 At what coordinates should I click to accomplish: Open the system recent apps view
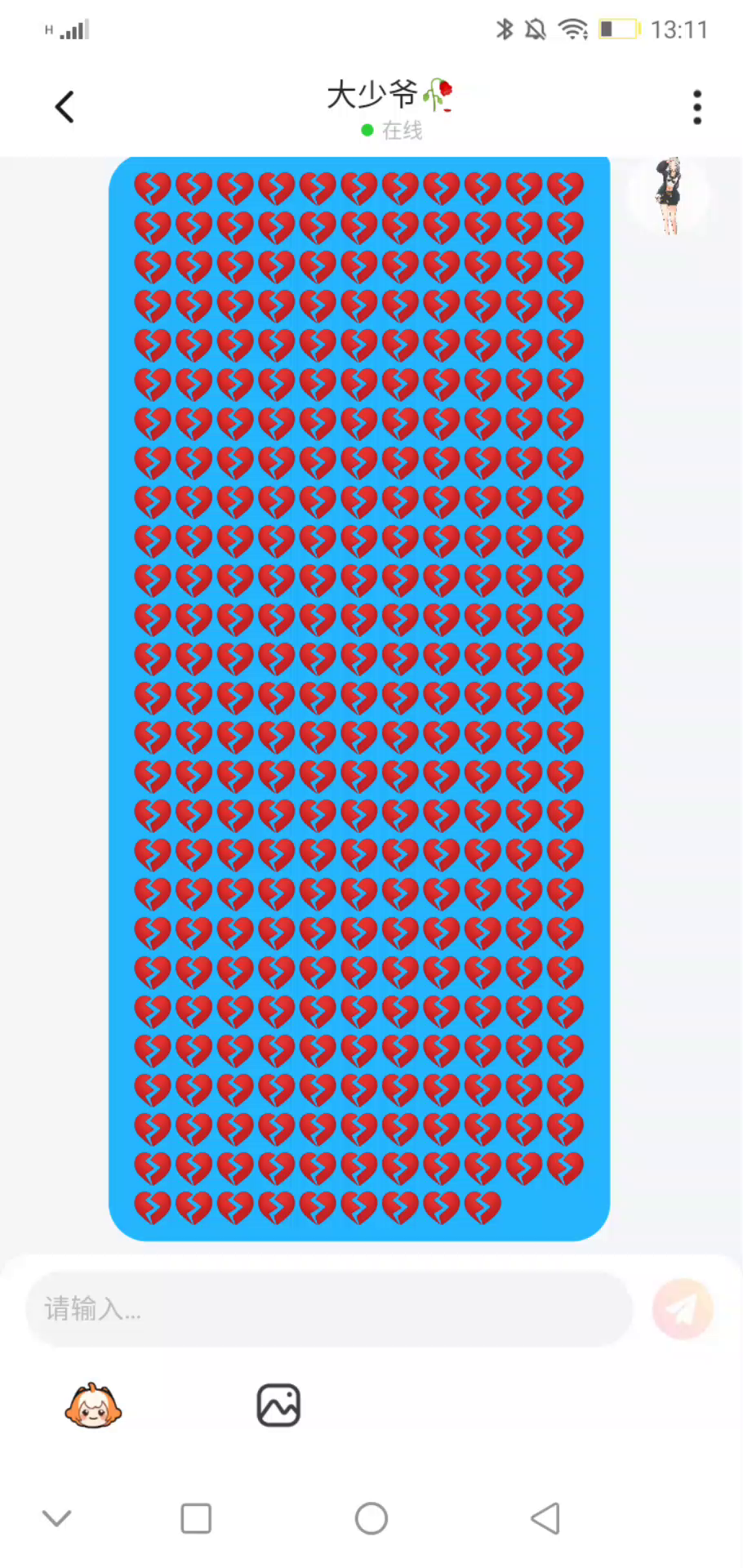196,1519
